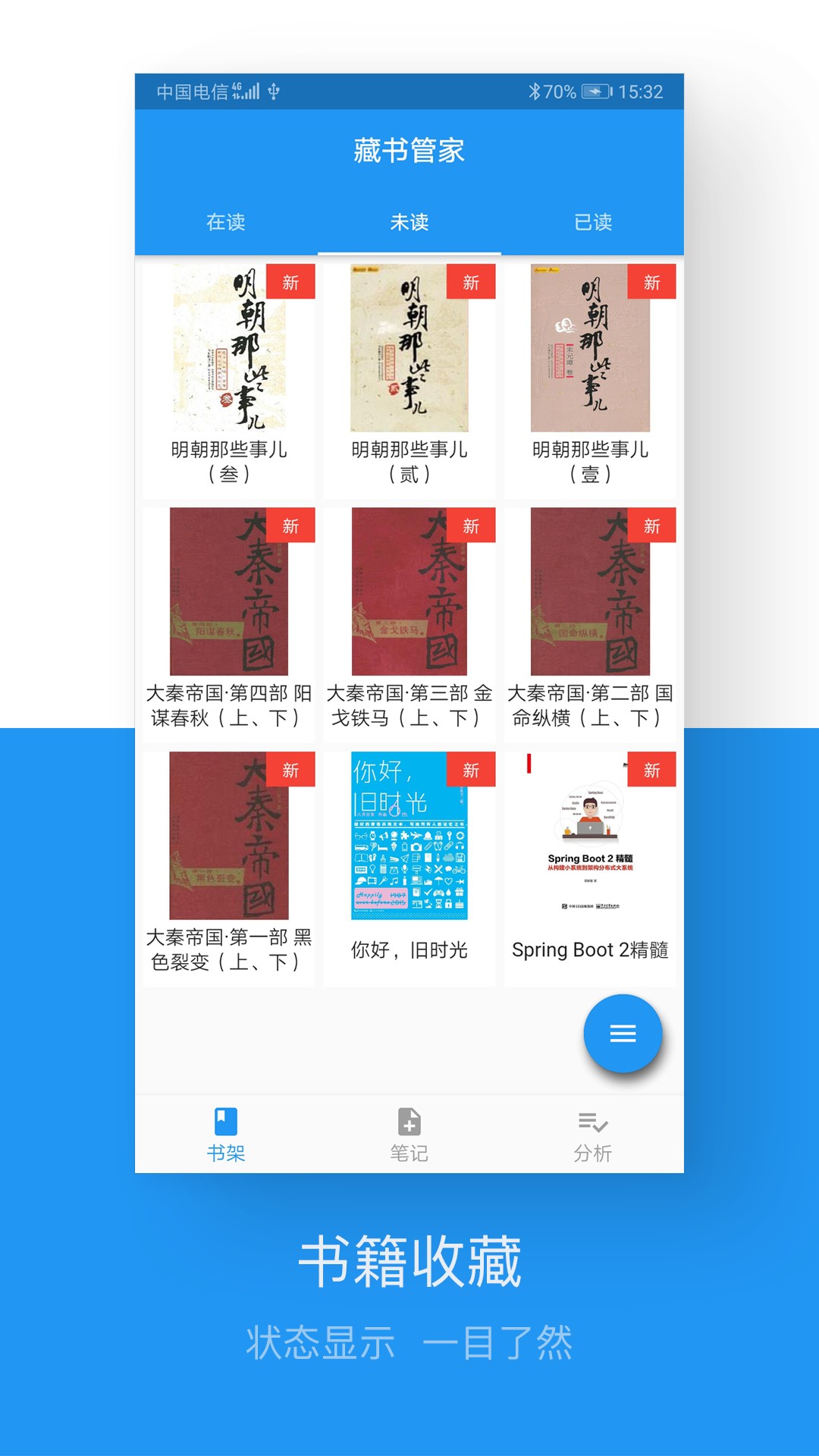Tap the 新 badge on 你好，旧时光
Viewport: 819px width, 1456px height.
click(x=472, y=770)
